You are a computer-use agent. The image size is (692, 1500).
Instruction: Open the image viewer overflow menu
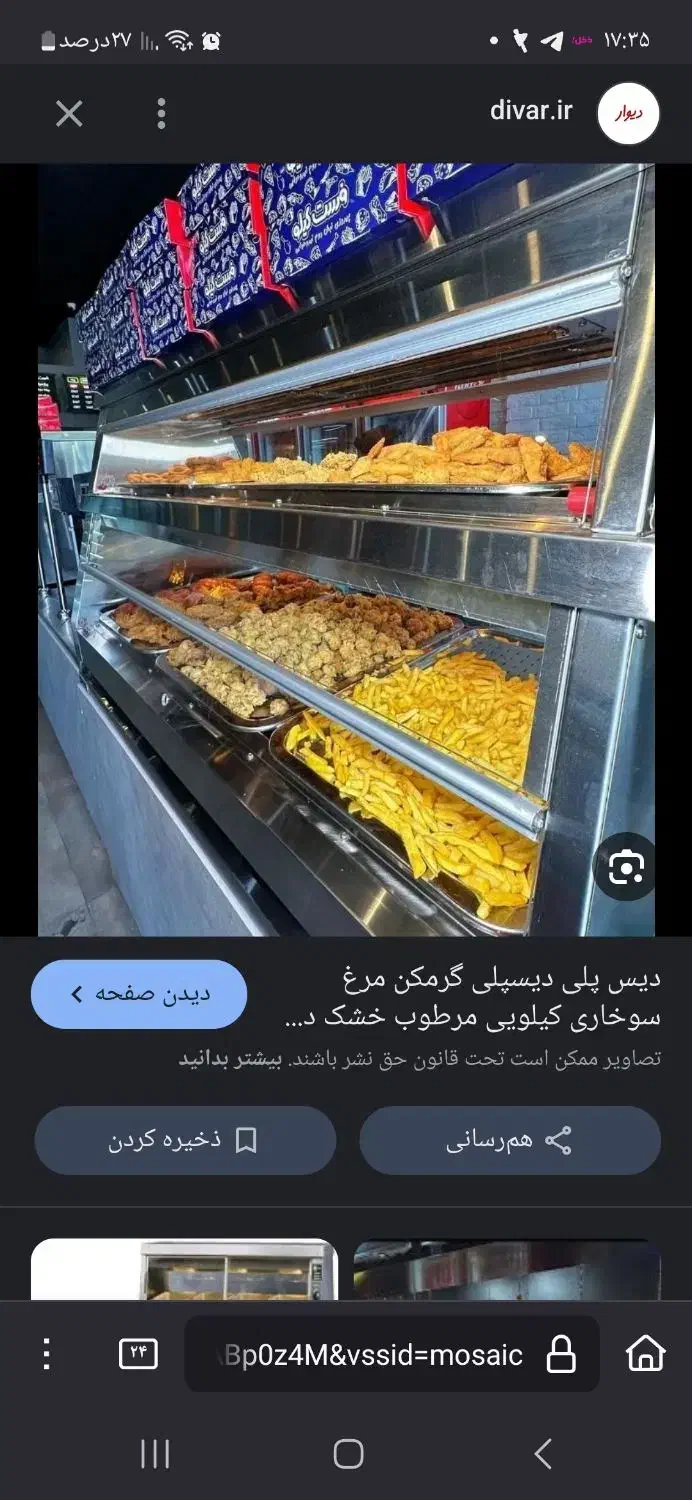(x=161, y=114)
